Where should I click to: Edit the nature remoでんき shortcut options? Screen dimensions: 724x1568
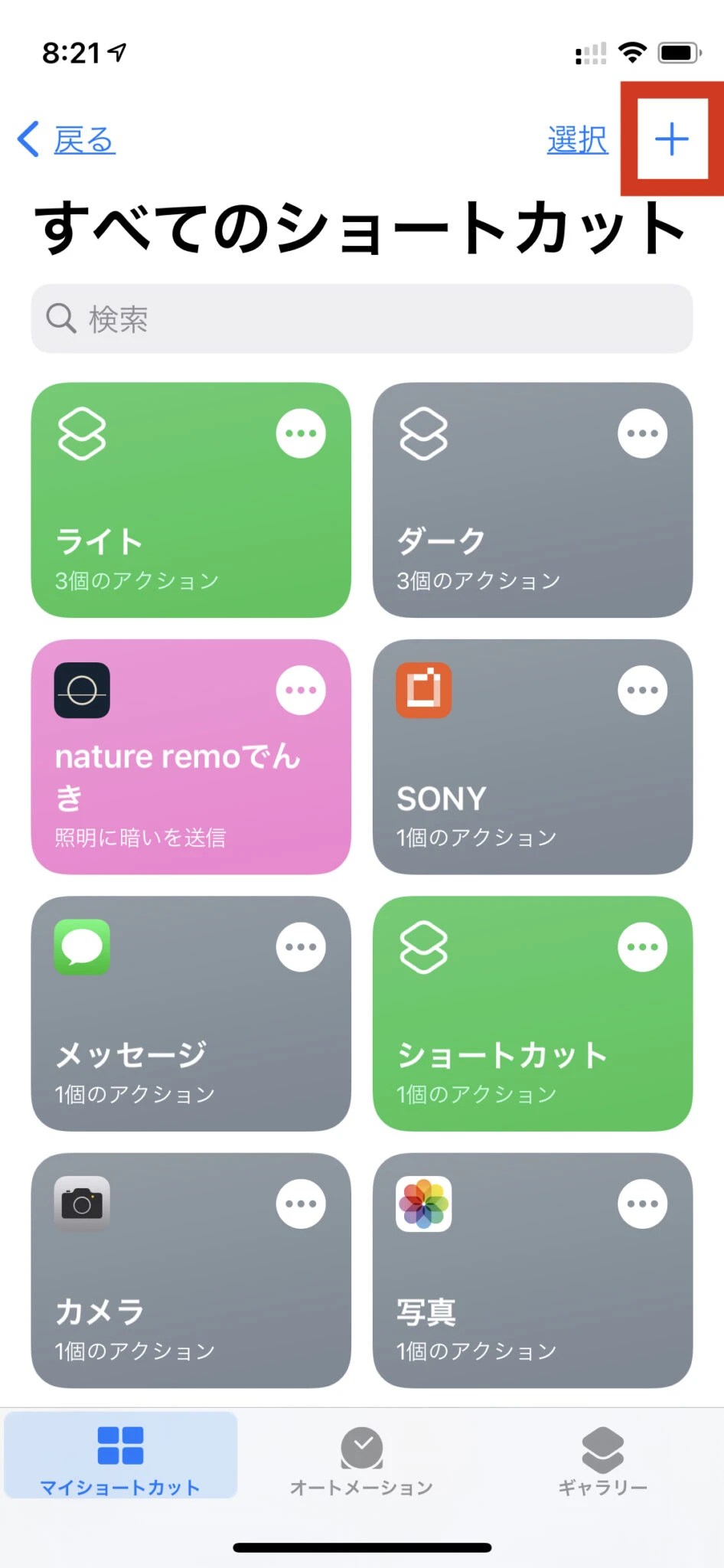301,690
